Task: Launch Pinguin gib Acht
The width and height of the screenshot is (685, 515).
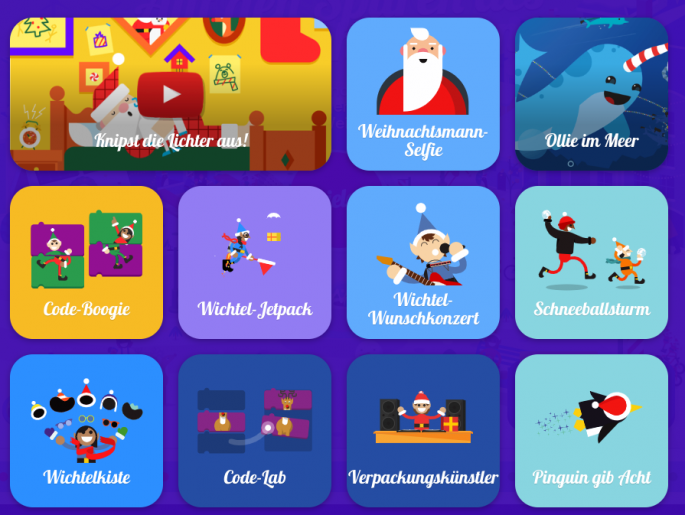Action: point(591,430)
